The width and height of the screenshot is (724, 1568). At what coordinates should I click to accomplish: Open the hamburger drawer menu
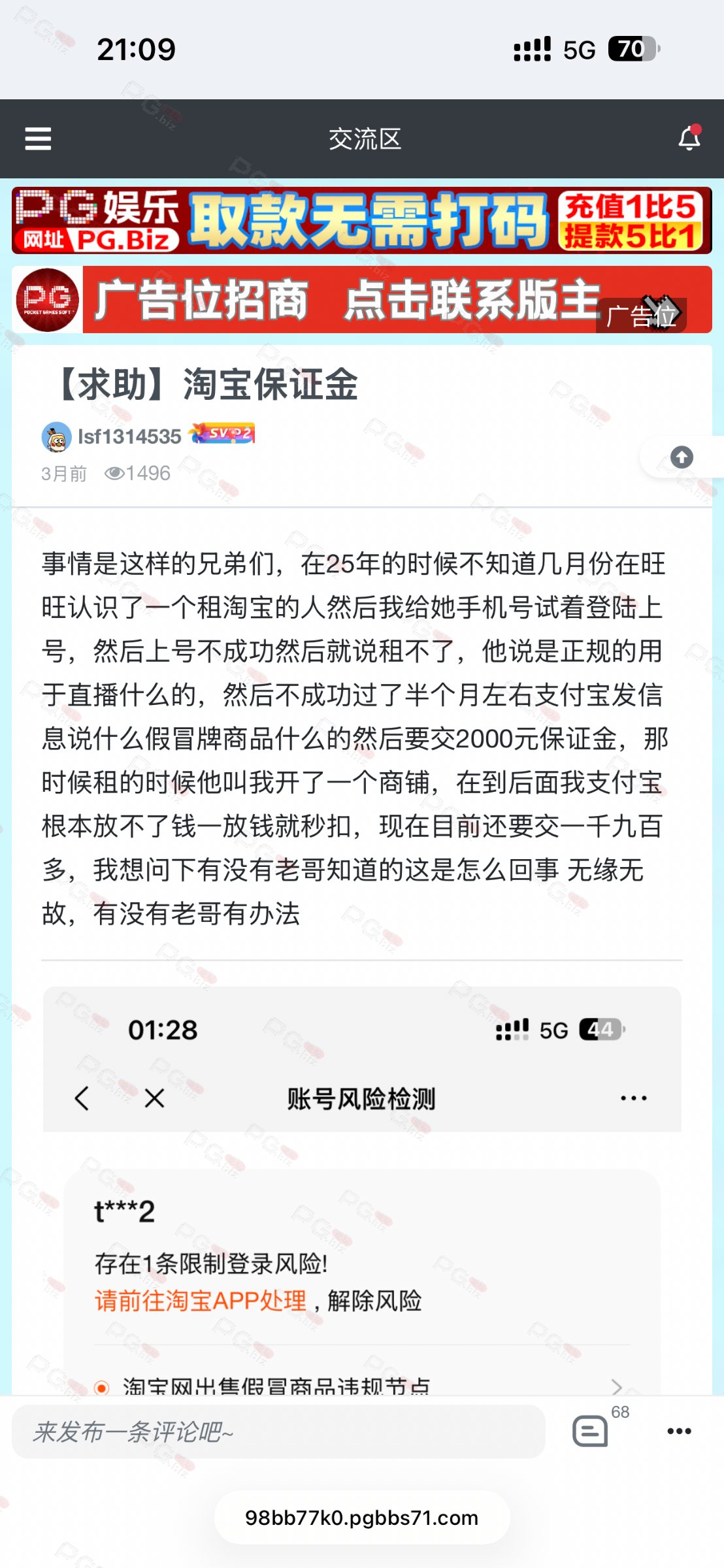pos(38,139)
